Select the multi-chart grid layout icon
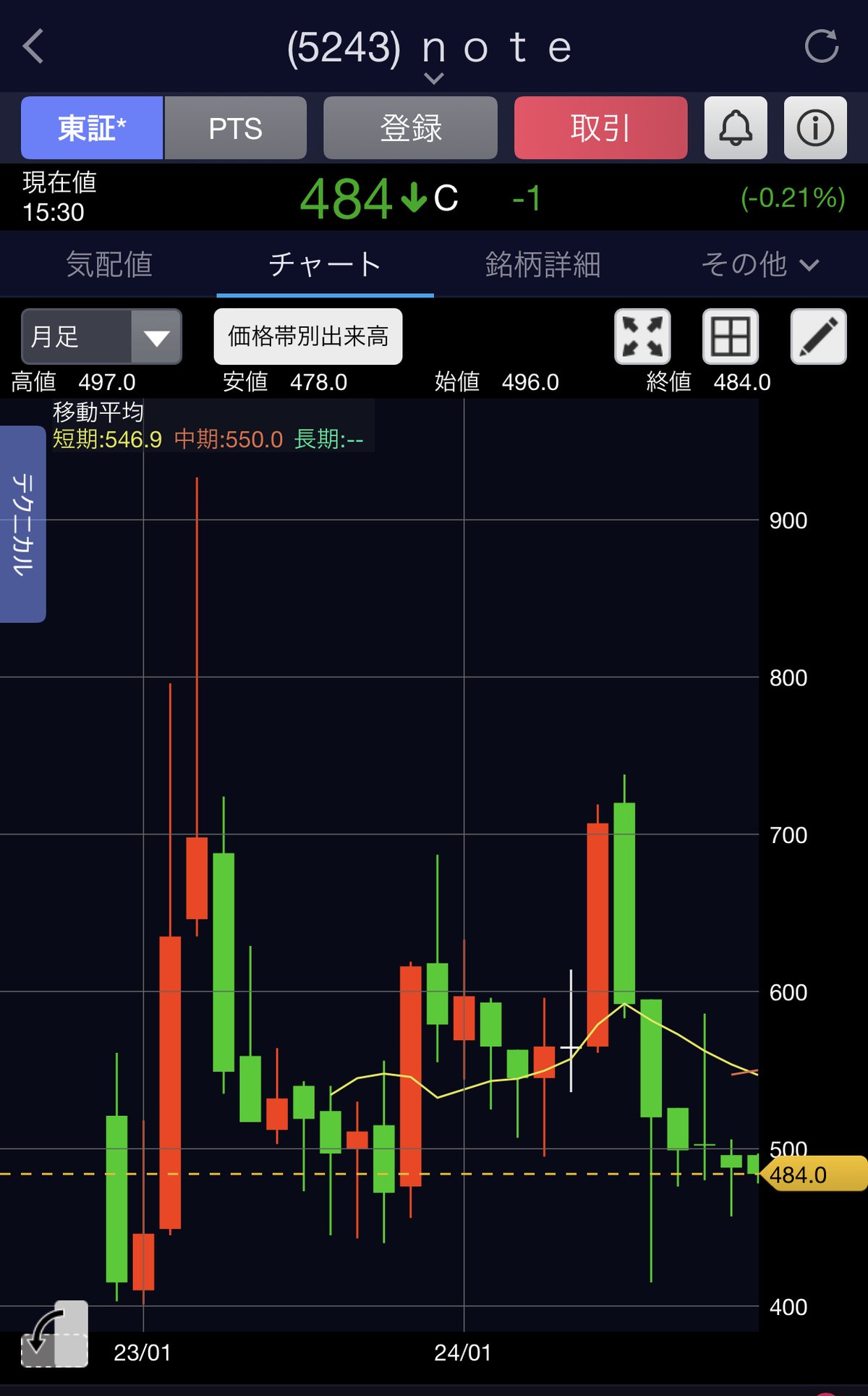 tap(731, 337)
